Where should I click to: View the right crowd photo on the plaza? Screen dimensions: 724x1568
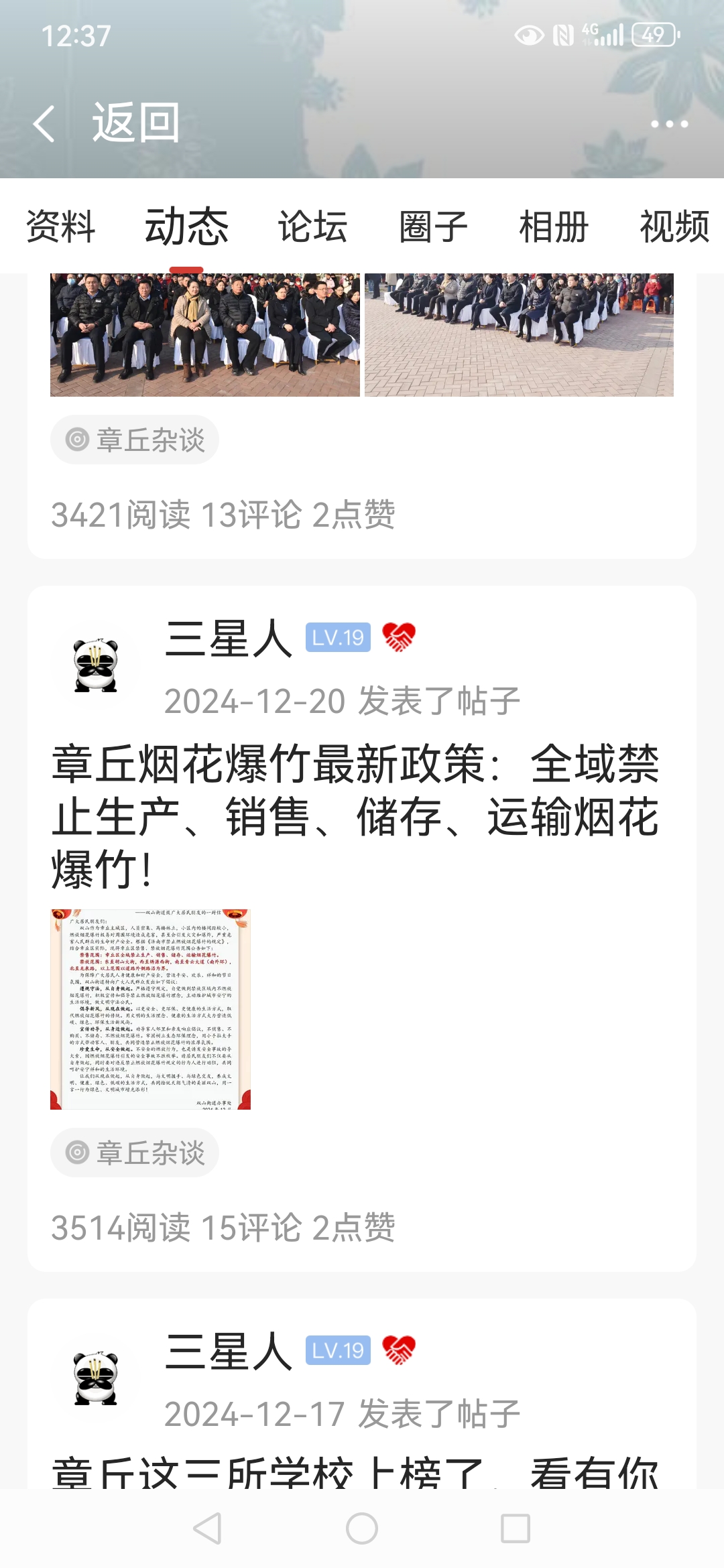tap(519, 334)
